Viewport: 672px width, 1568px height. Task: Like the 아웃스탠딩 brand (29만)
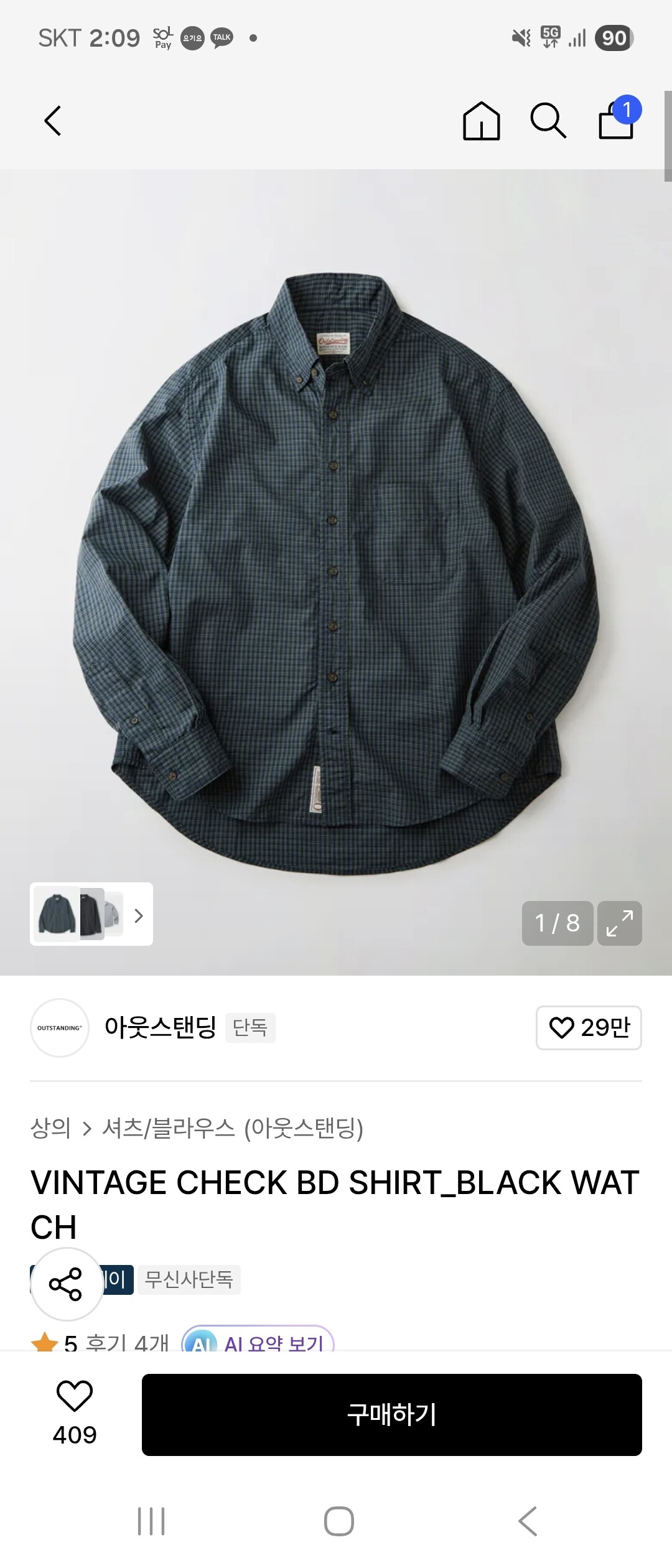tap(588, 1027)
